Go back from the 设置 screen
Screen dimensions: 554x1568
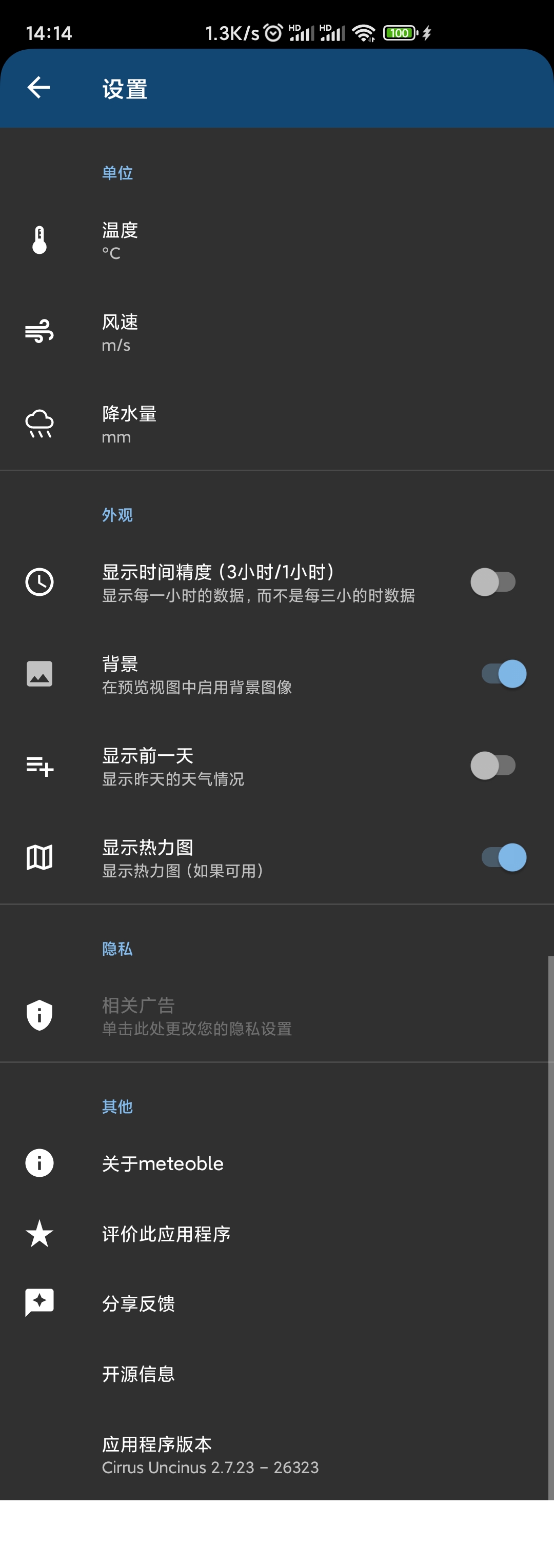pyautogui.click(x=38, y=88)
